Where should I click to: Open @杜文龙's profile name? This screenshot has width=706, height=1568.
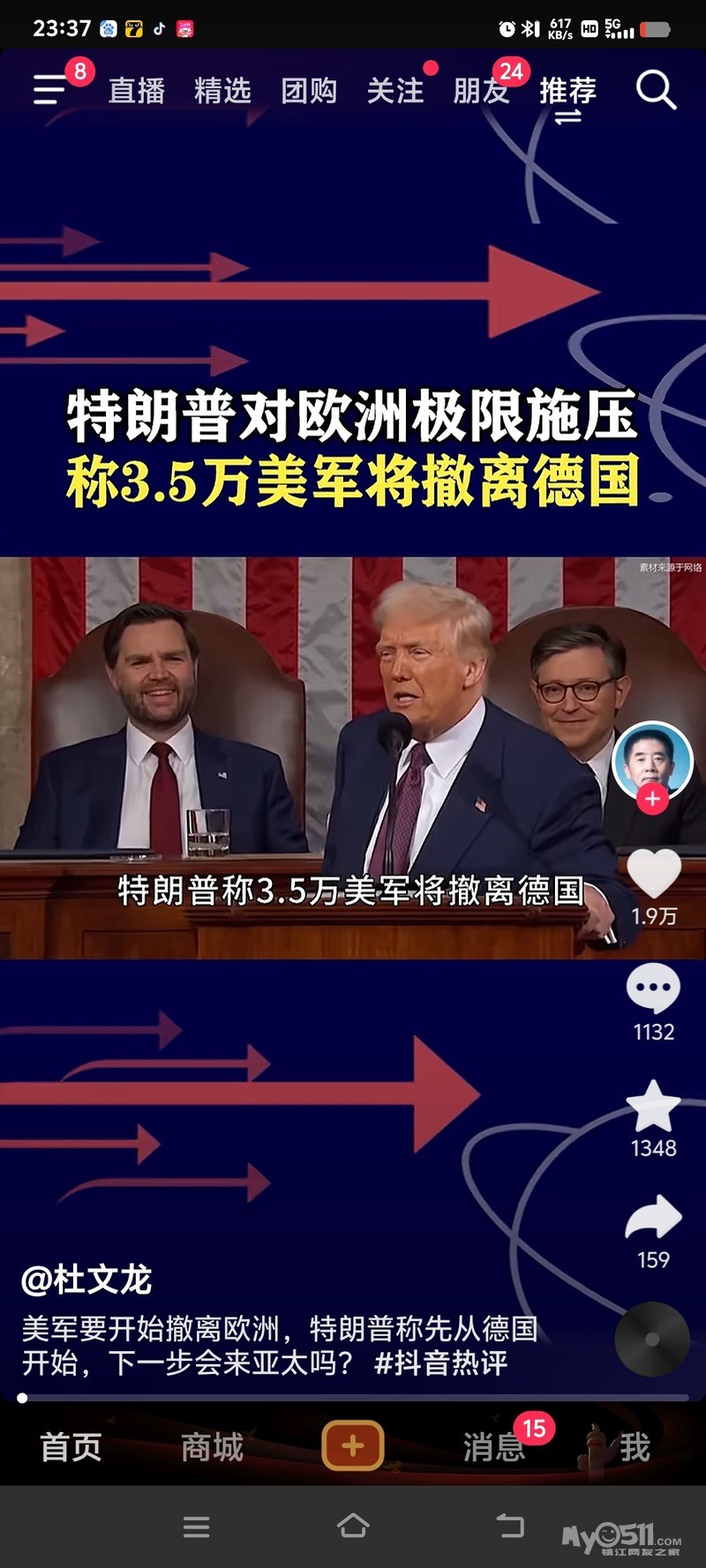[x=86, y=1279]
